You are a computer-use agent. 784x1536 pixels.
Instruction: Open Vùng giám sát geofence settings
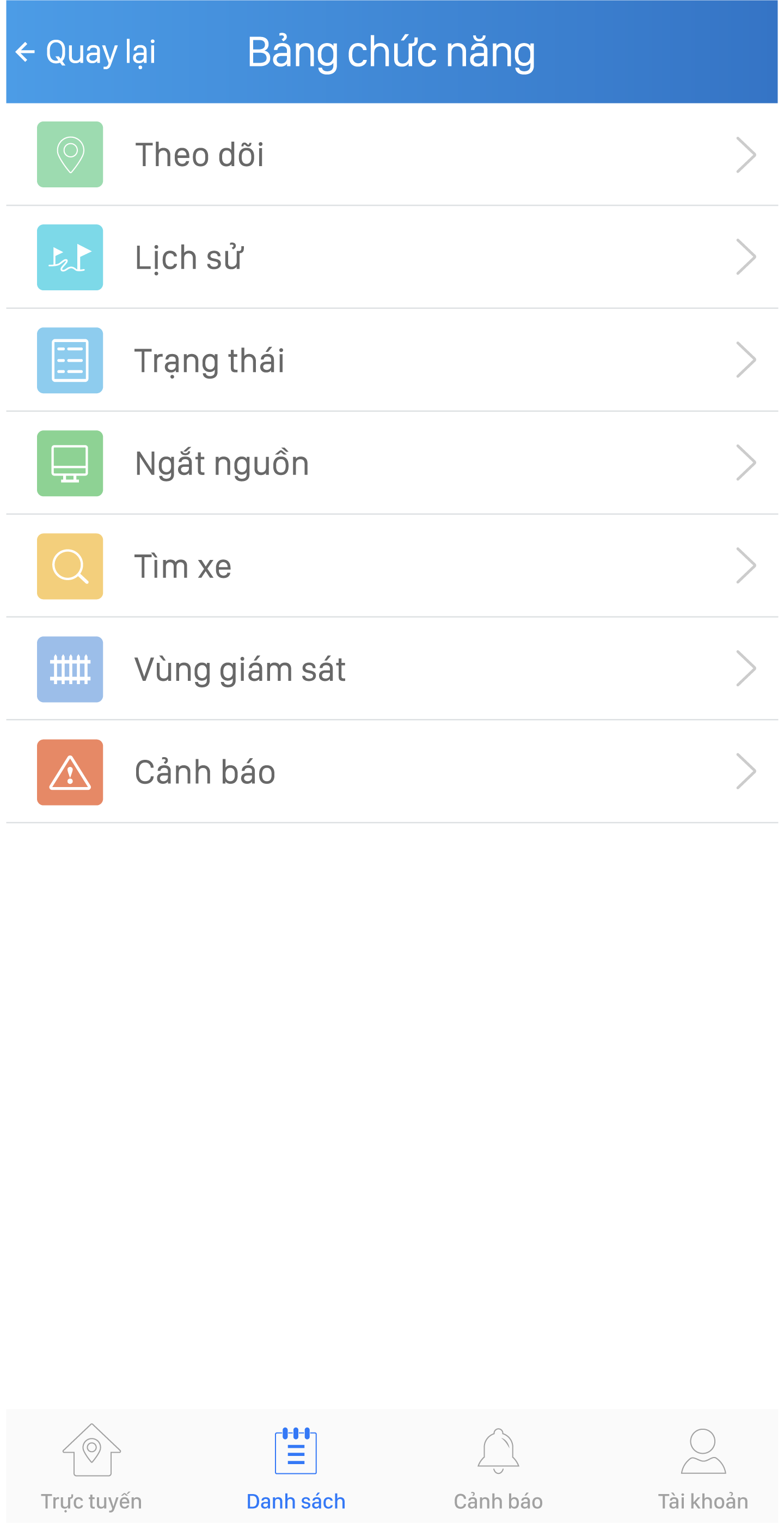(x=391, y=669)
